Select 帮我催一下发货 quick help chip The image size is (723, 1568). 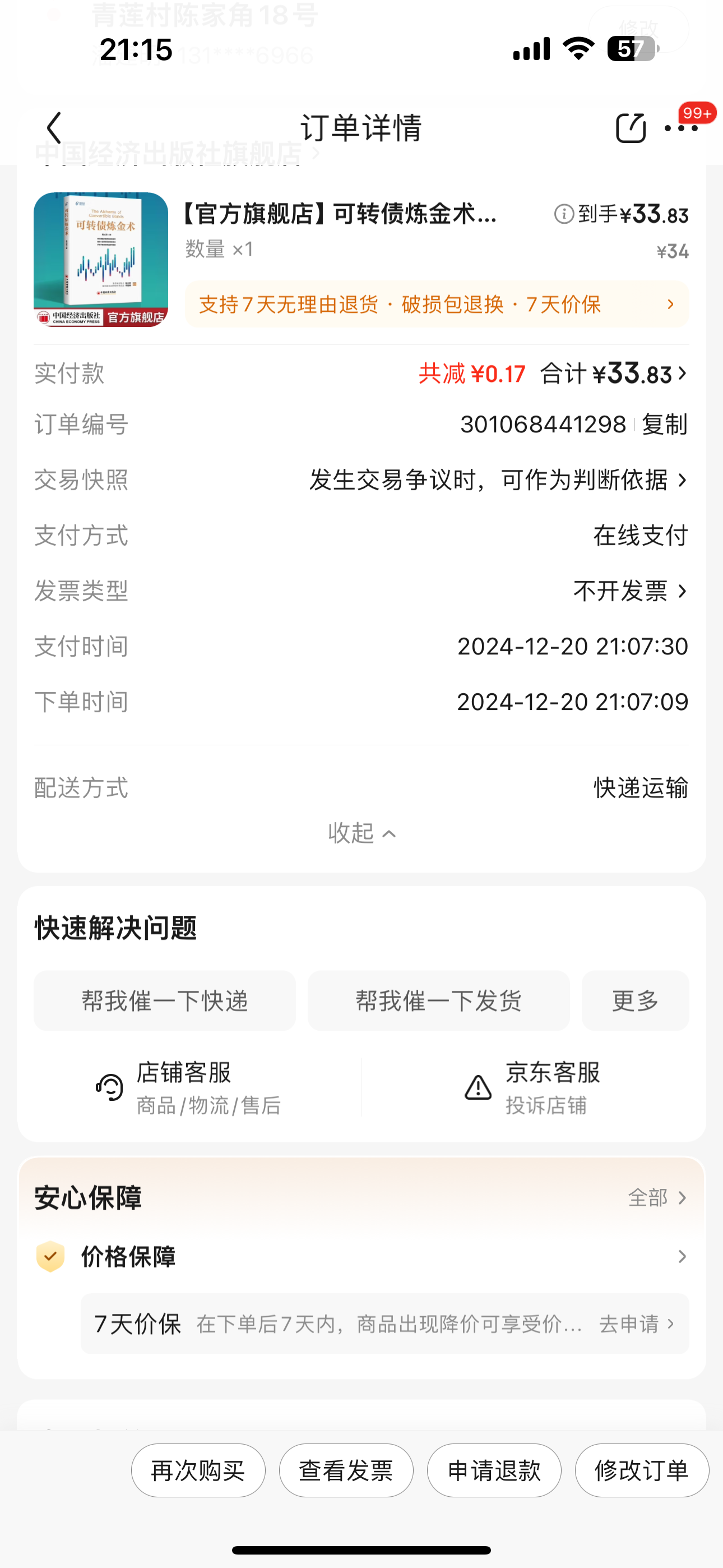click(438, 1000)
